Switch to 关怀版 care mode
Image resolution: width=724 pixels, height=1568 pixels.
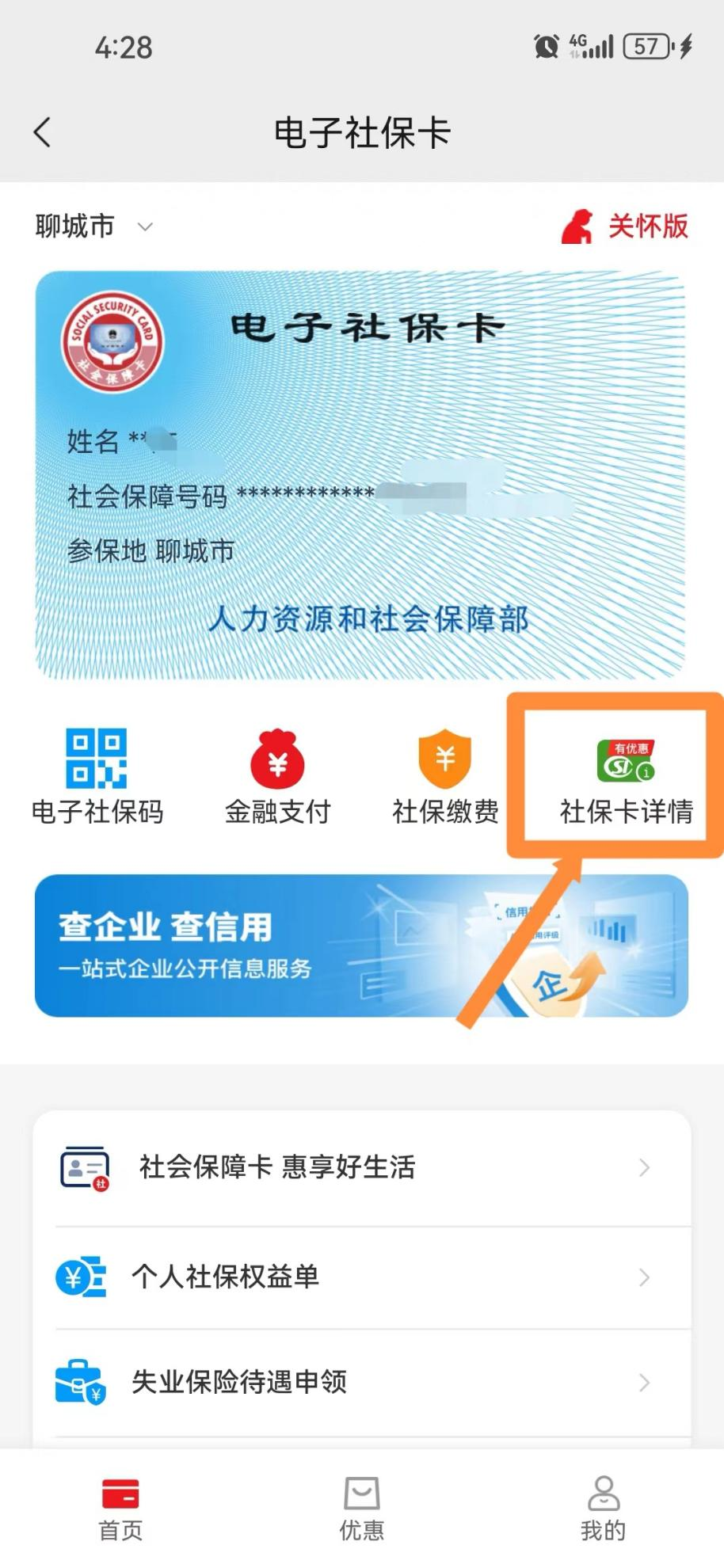[624, 226]
